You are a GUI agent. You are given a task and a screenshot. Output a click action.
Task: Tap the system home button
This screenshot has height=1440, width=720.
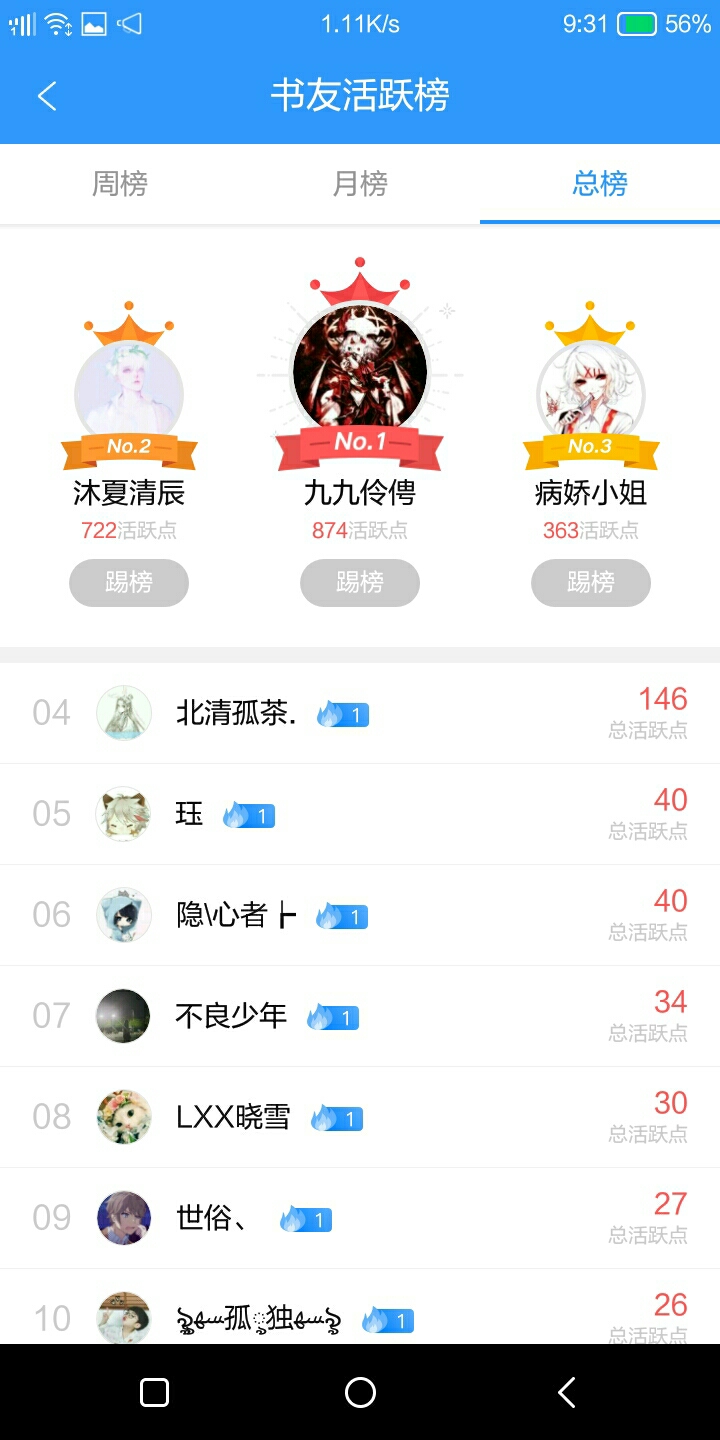tap(360, 1392)
